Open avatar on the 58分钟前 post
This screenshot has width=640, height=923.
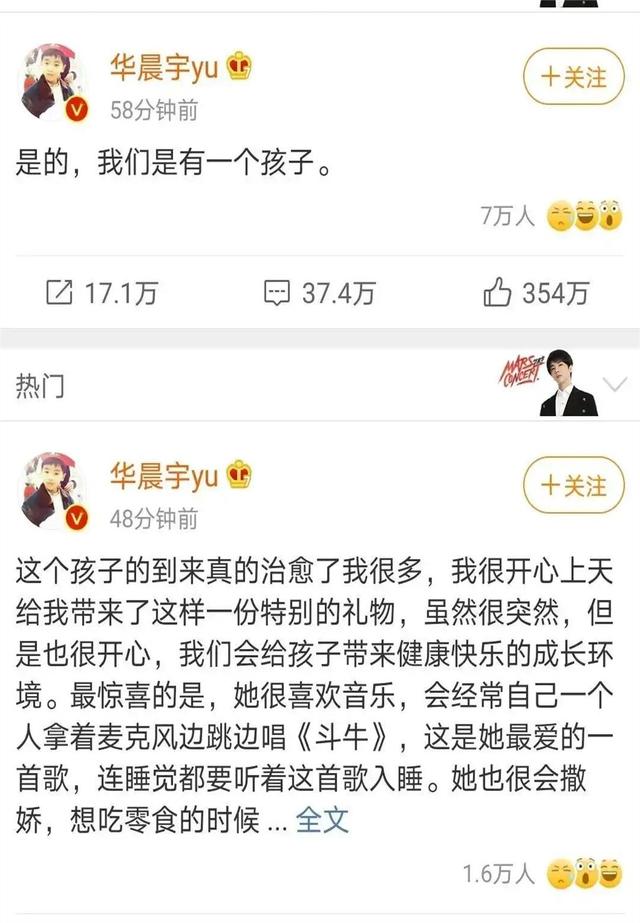tap(53, 82)
